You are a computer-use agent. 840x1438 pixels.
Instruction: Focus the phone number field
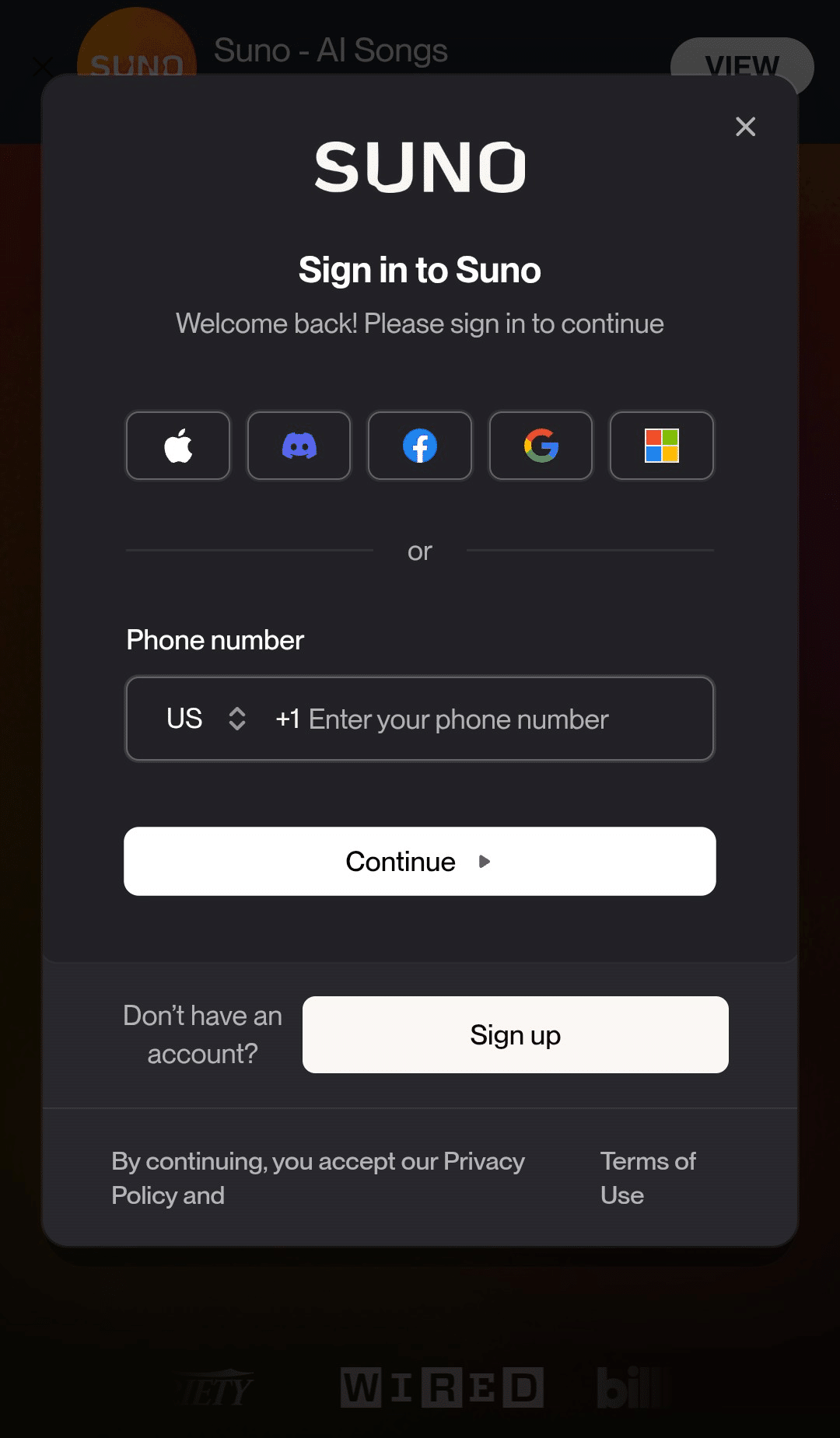coord(482,719)
